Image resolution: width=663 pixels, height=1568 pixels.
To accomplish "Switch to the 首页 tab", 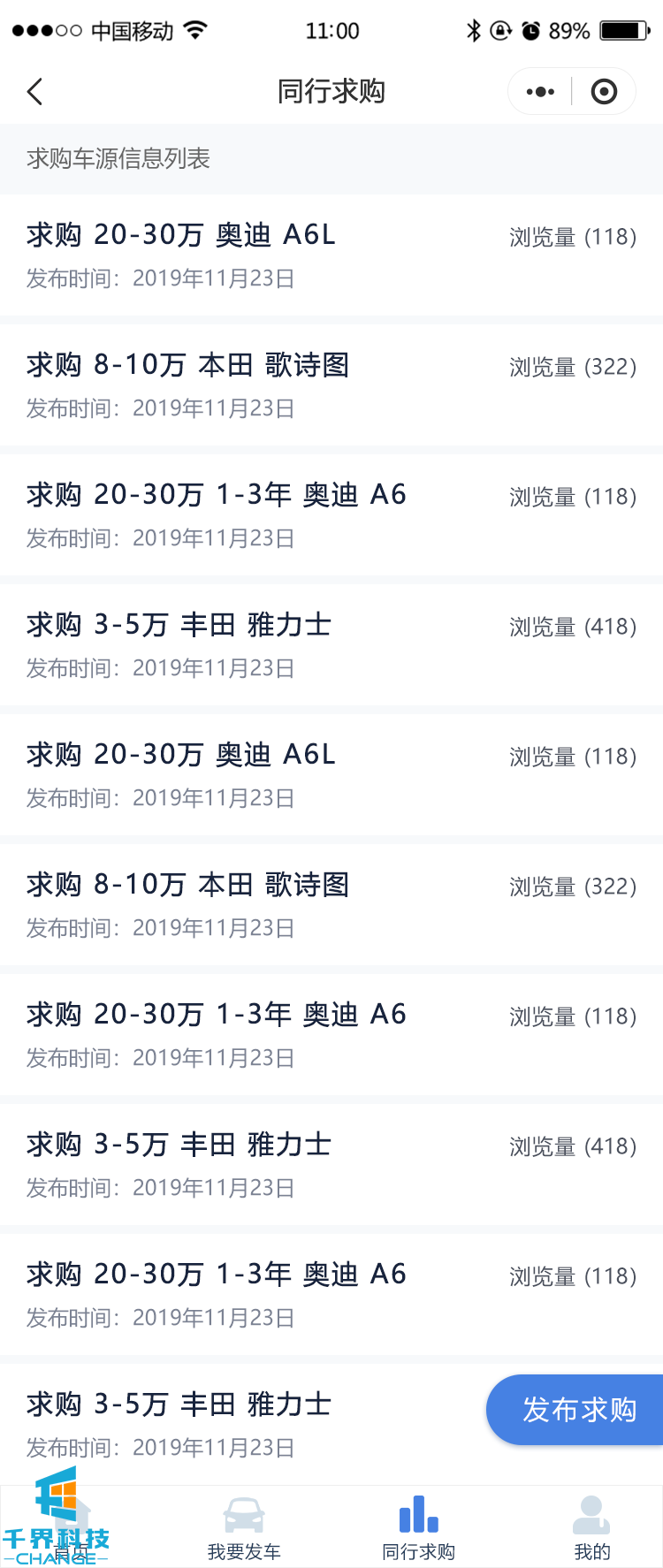I will pos(71,1527).
